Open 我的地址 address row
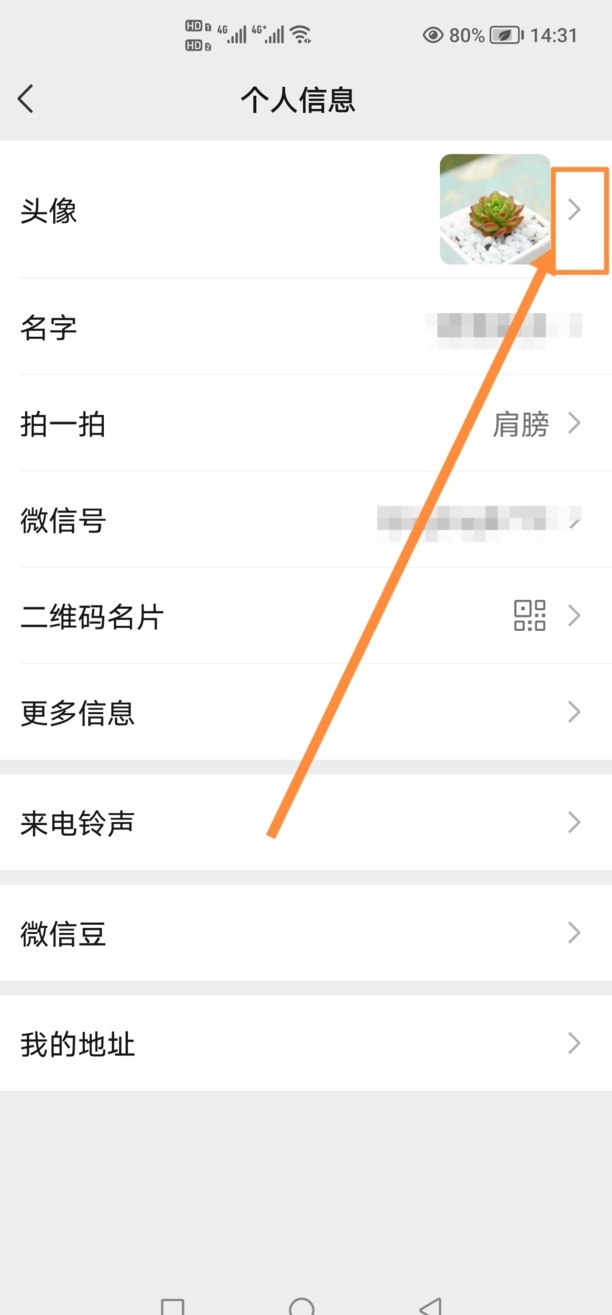 [x=300, y=1044]
